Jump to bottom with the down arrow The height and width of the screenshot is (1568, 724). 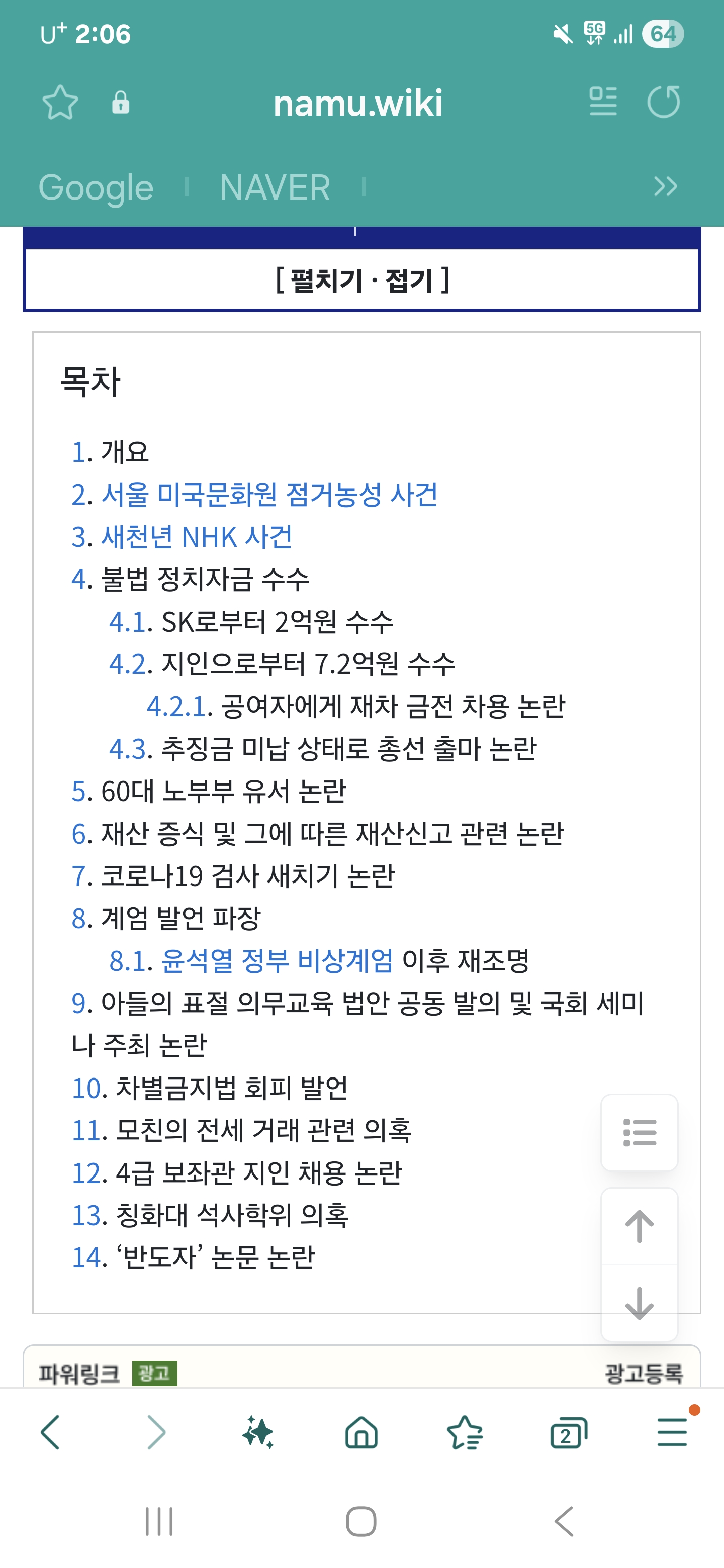tap(640, 1303)
